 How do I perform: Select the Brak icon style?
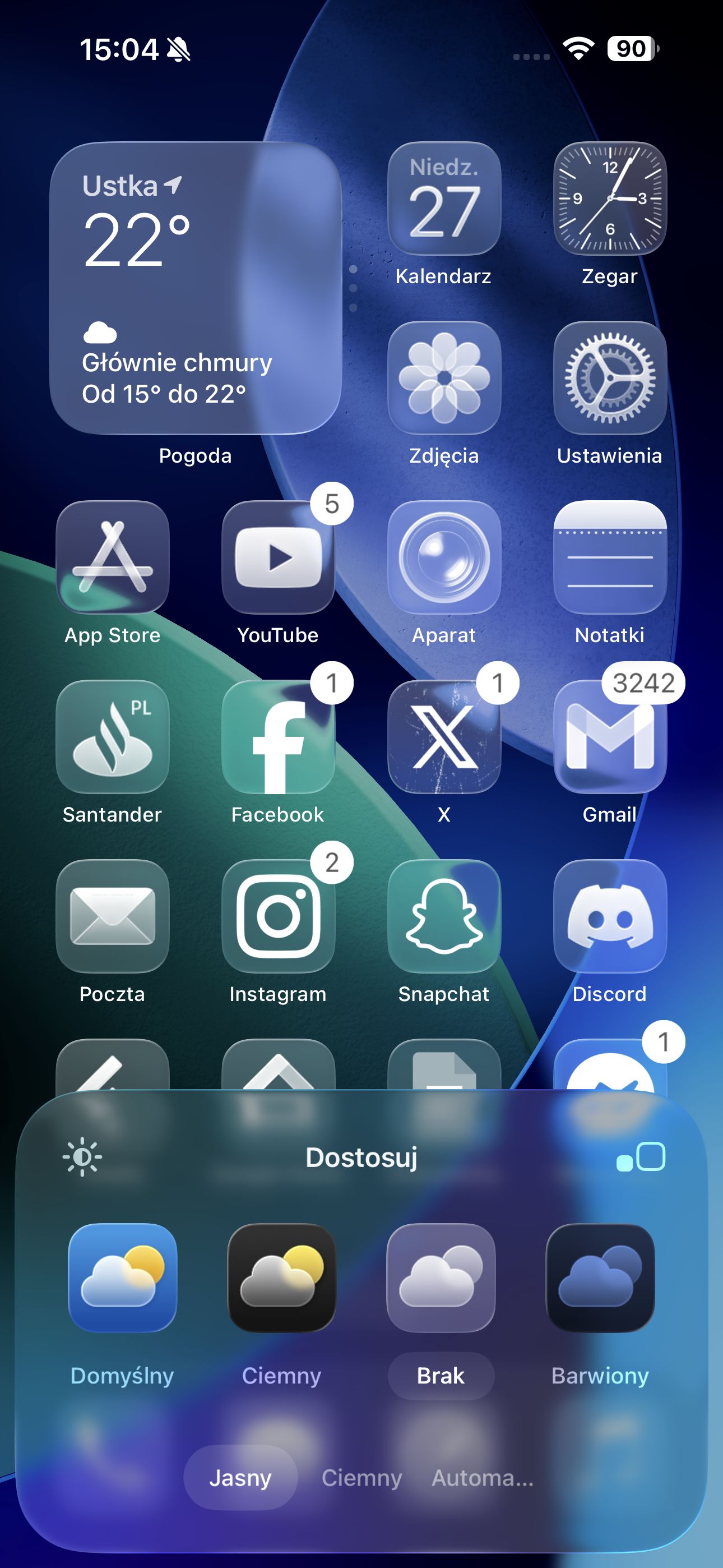[441, 1278]
